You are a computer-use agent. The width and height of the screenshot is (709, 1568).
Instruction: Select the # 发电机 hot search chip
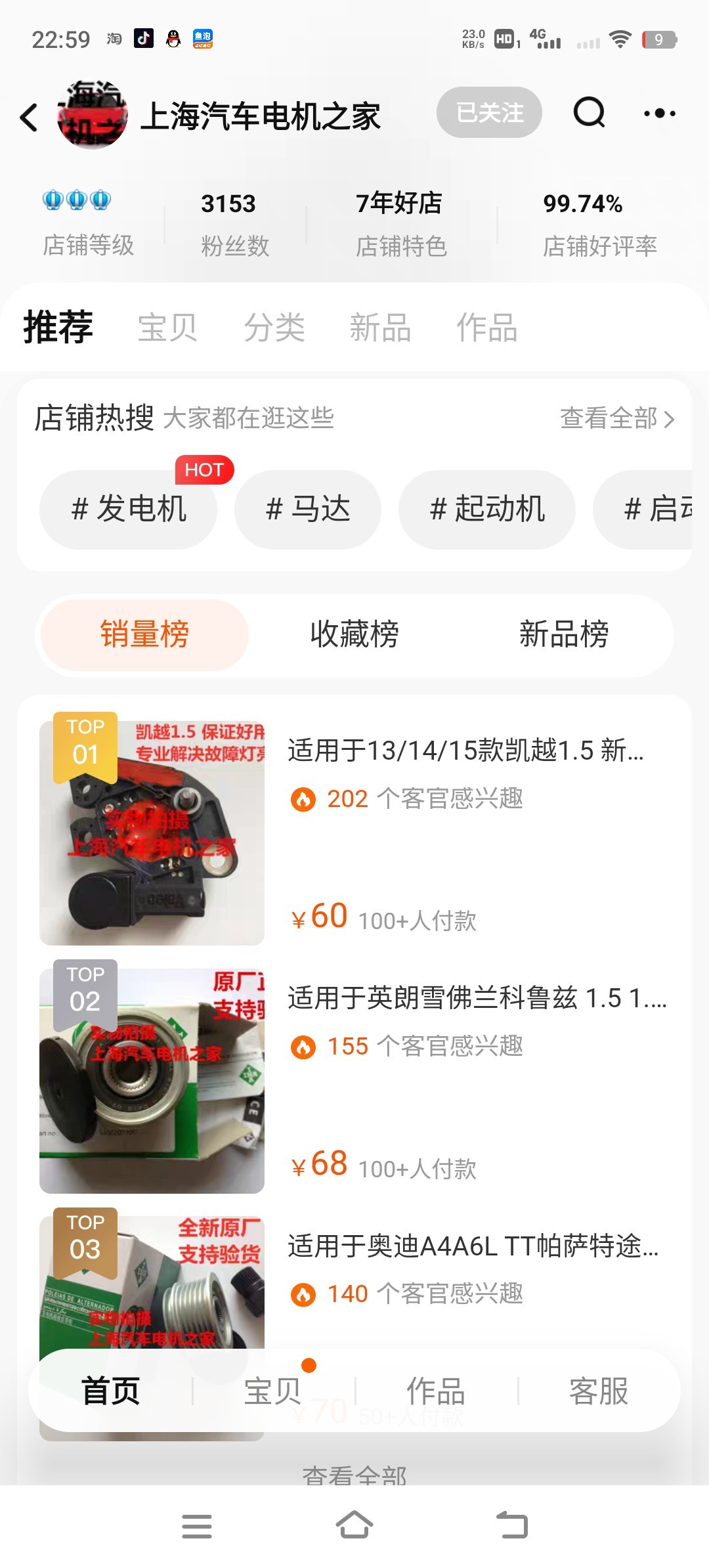(x=129, y=510)
